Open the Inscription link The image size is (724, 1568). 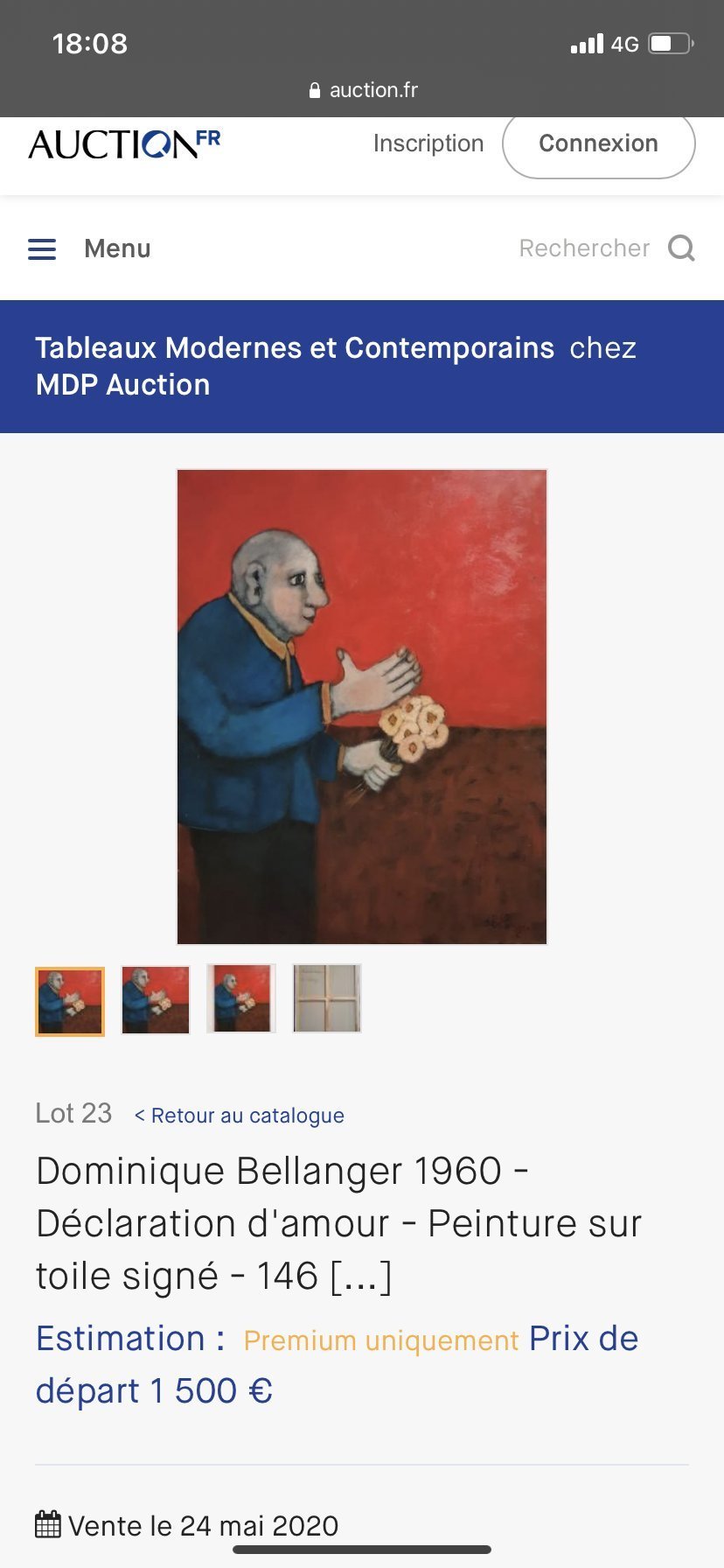click(428, 143)
